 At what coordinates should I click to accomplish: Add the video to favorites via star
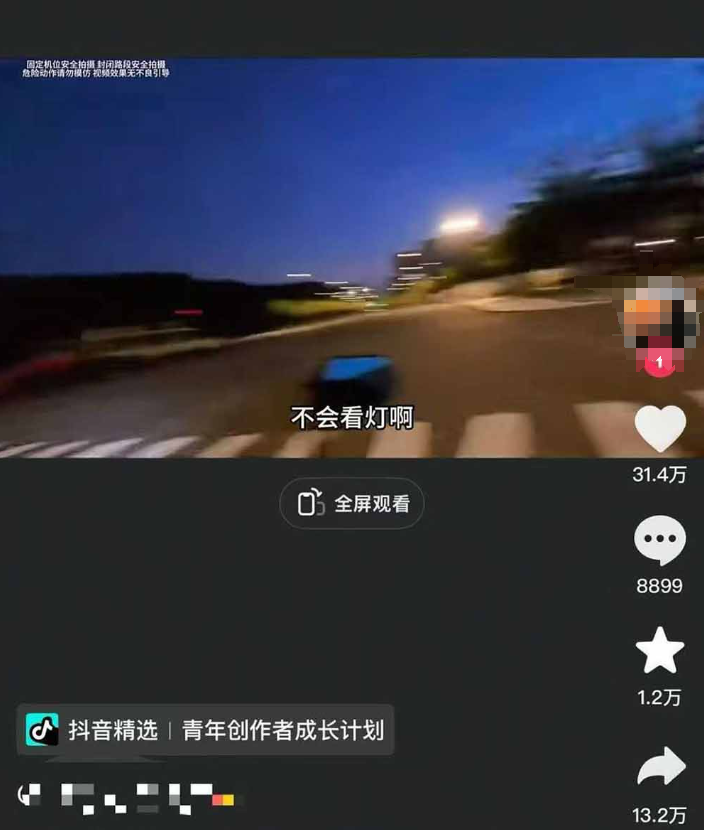pyautogui.click(x=660, y=652)
